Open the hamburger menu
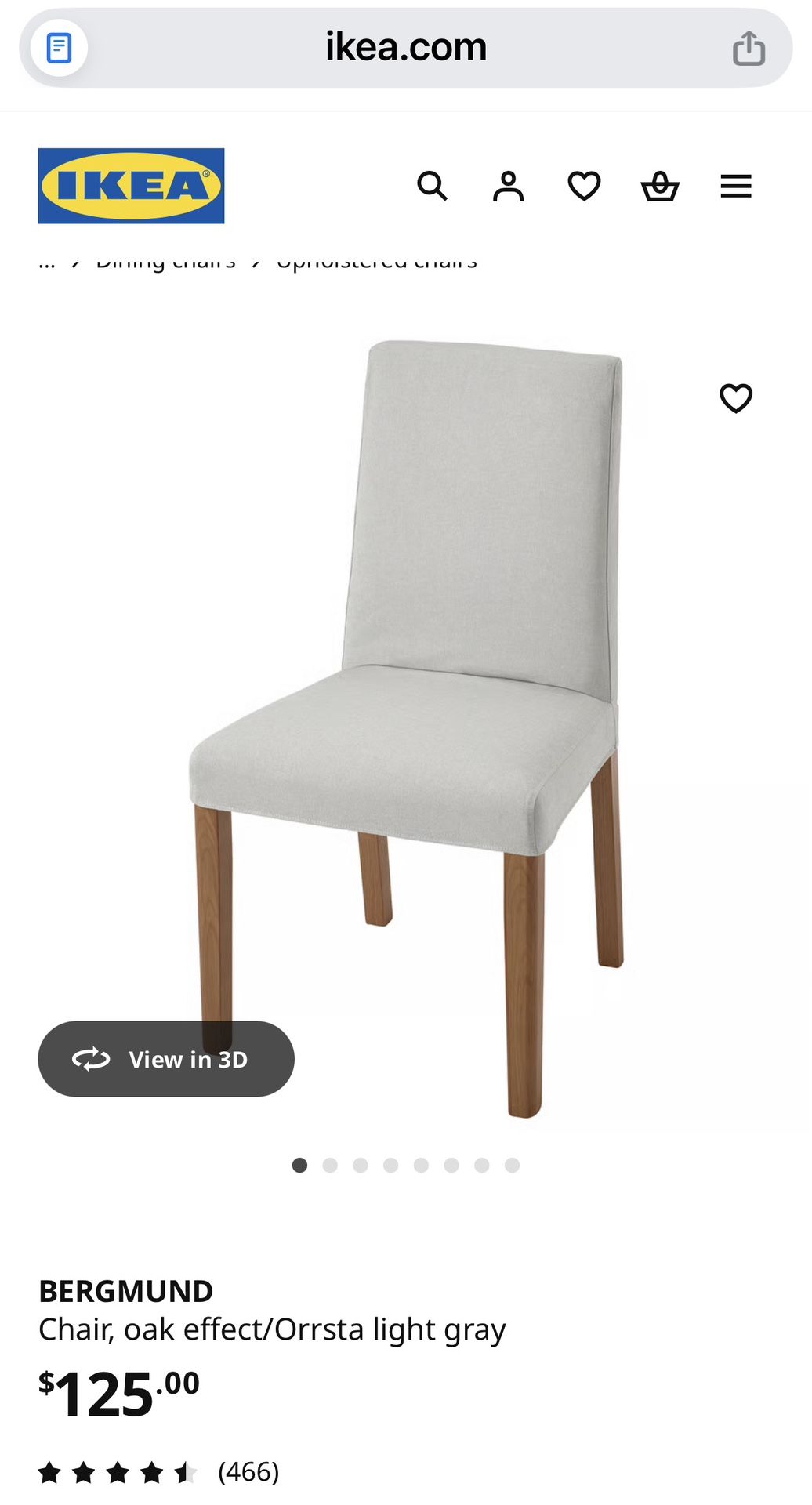 (736, 187)
